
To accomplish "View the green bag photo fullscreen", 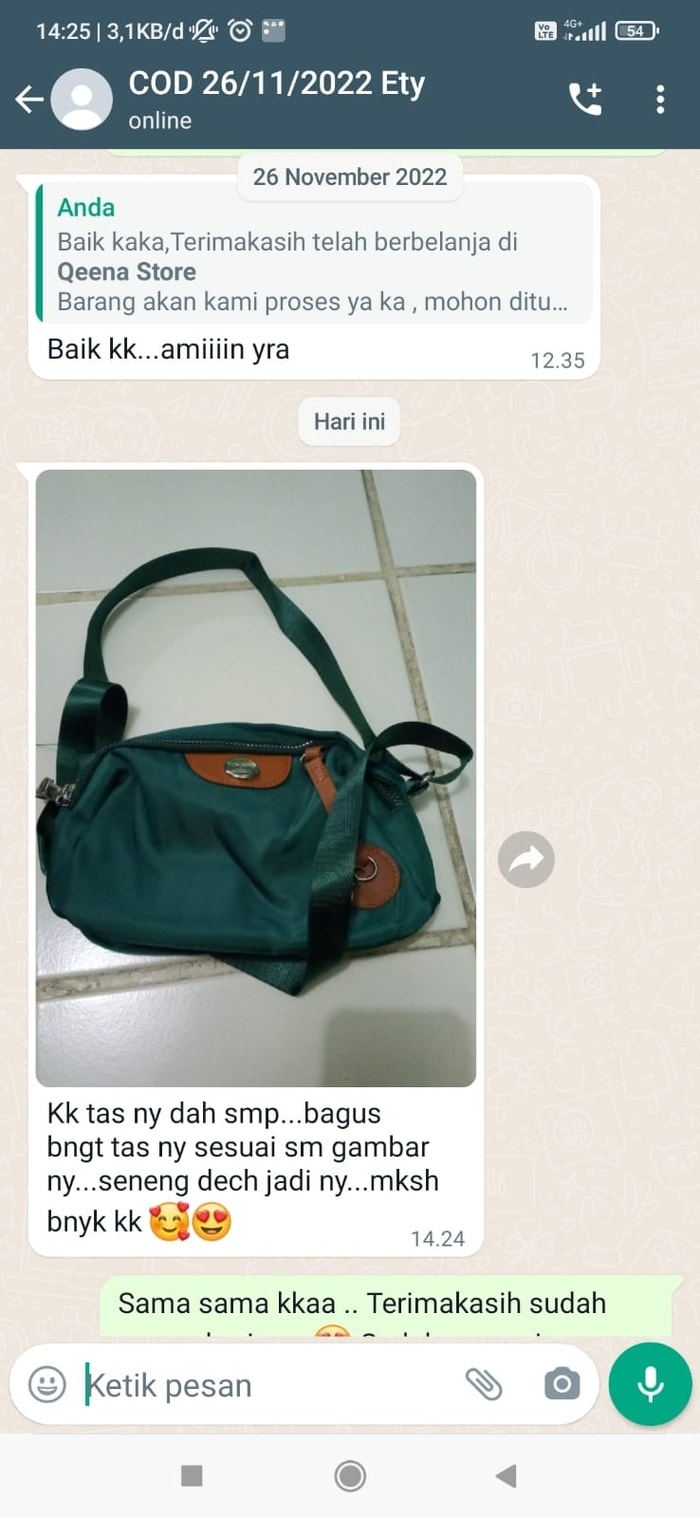I will pyautogui.click(x=256, y=777).
